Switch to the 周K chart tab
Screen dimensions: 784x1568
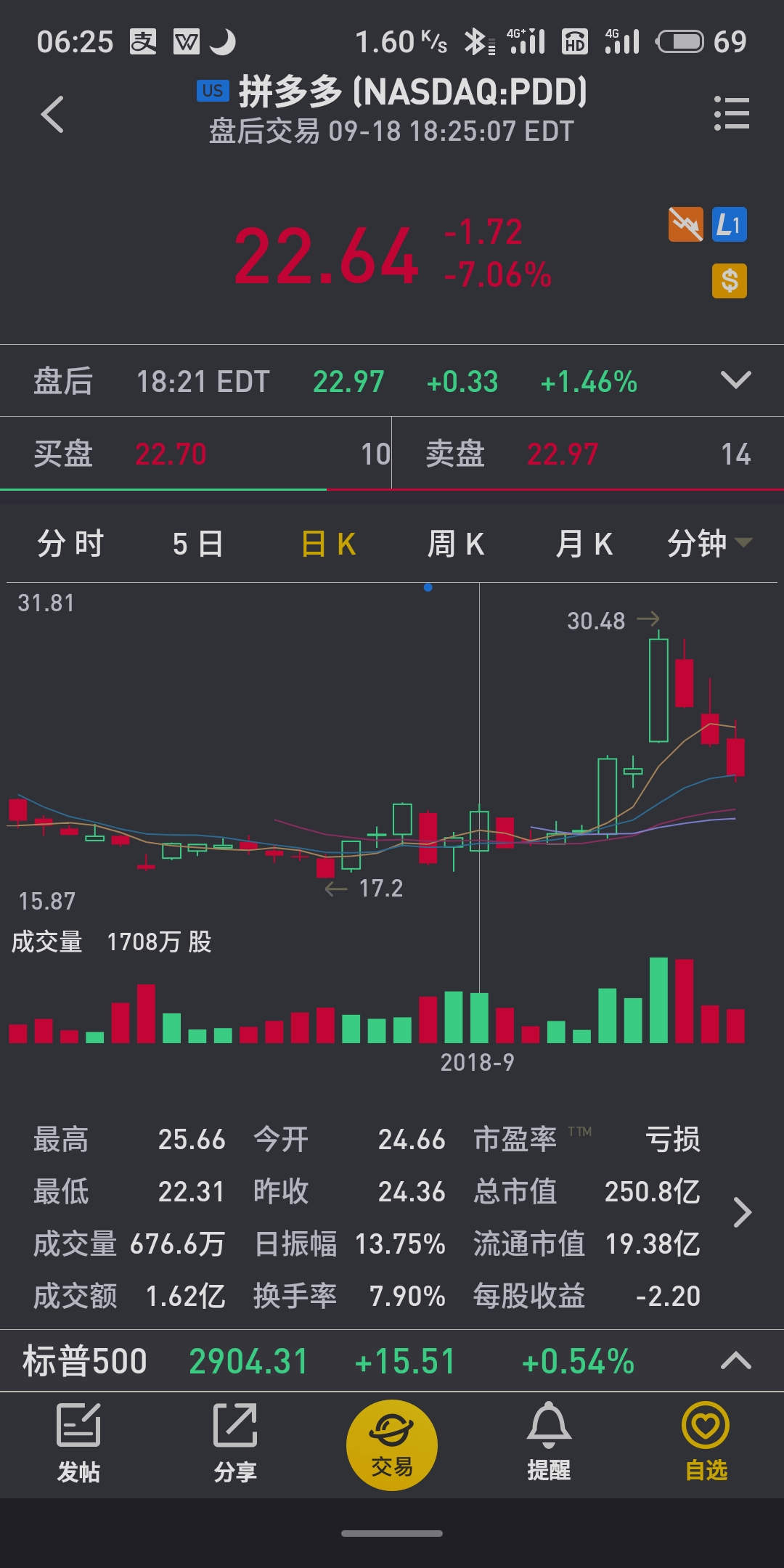455,544
